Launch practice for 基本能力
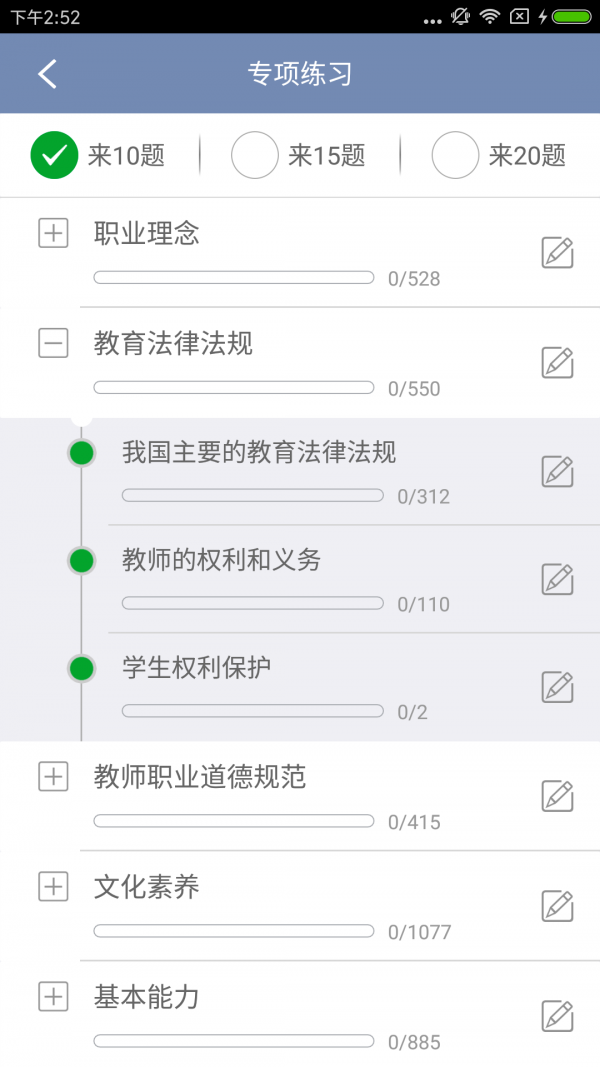 click(x=557, y=1016)
